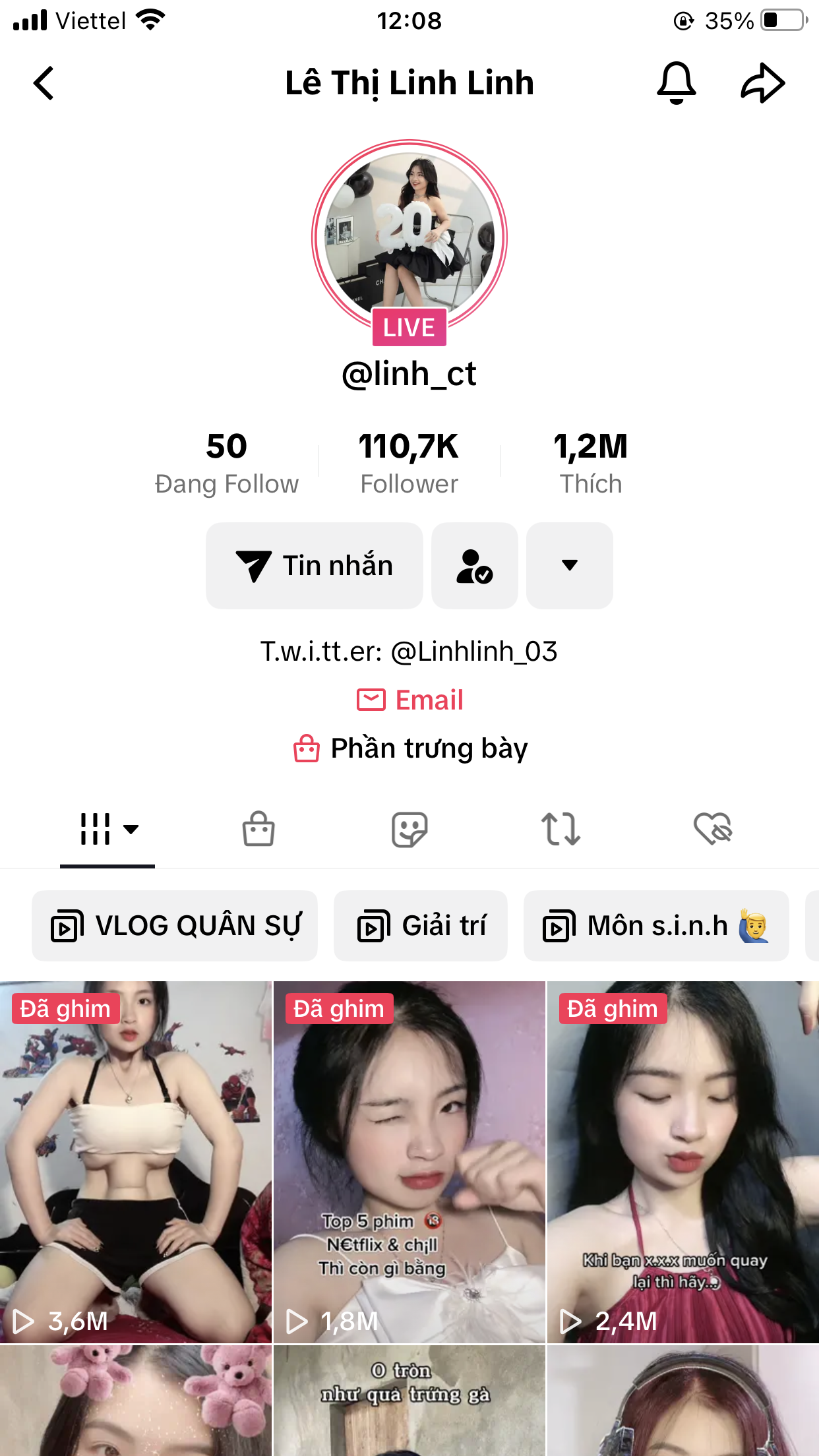Expand suggested accounts arrow
The width and height of the screenshot is (819, 1456).
[570, 566]
